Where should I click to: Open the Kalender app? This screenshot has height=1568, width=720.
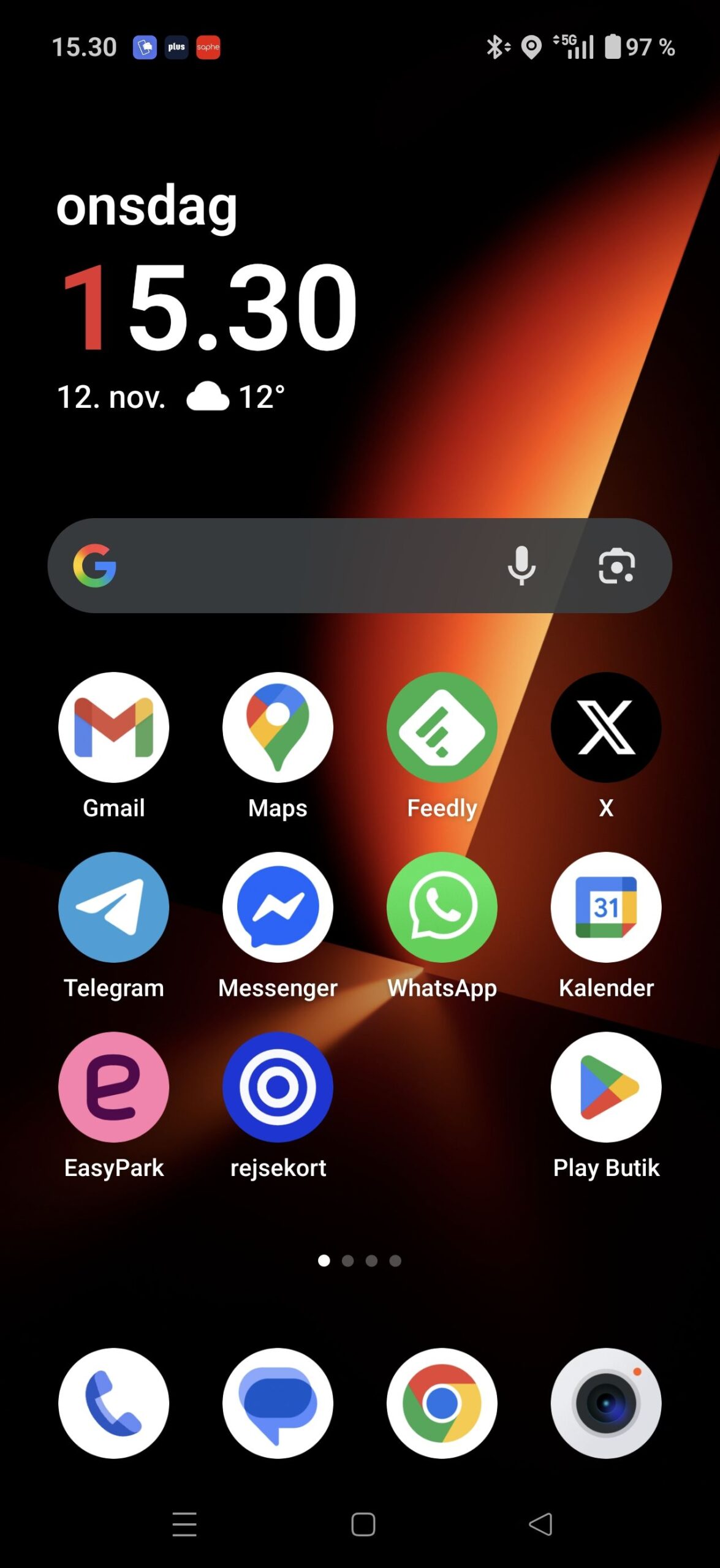tap(606, 907)
